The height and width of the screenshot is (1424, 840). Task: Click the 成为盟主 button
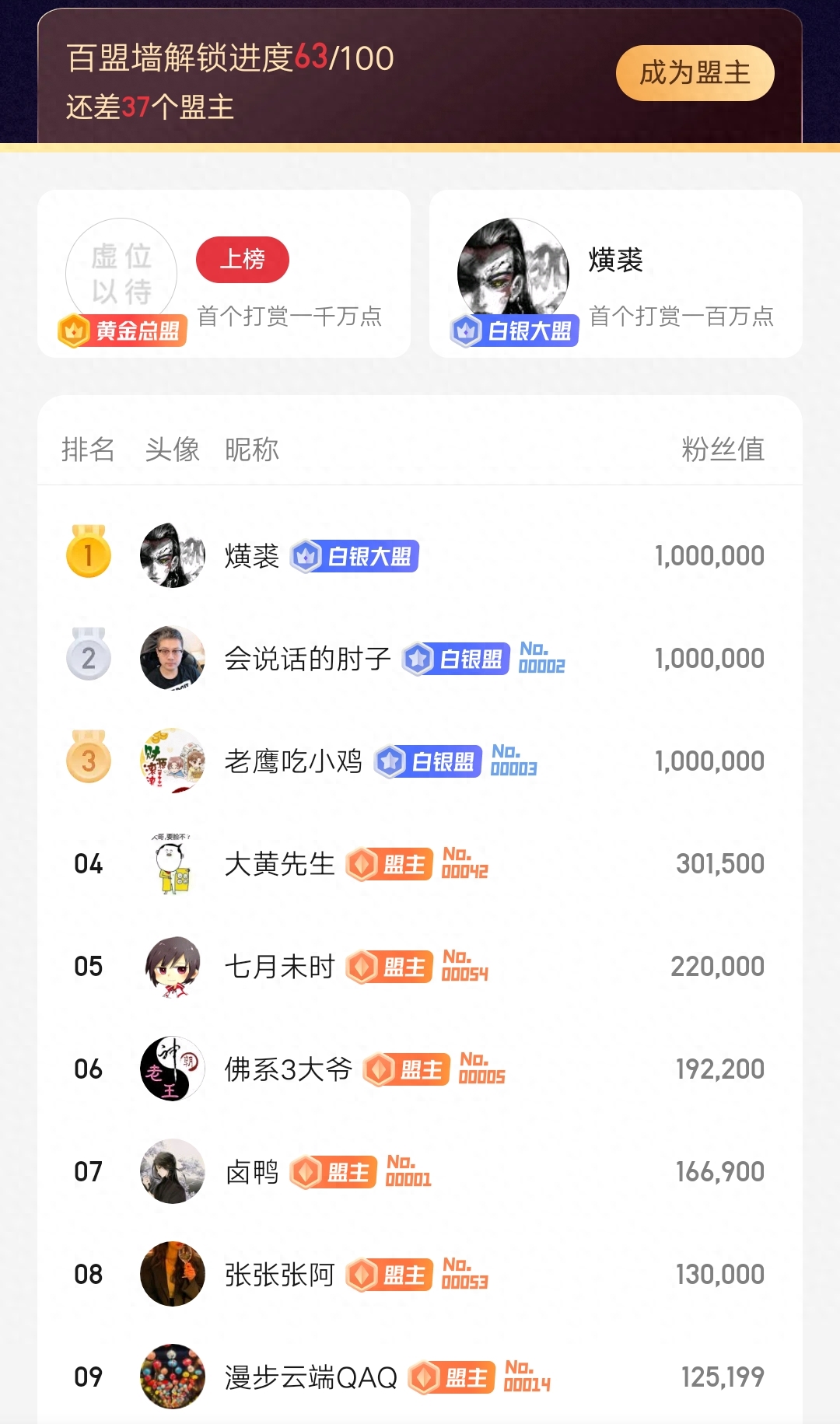695,72
